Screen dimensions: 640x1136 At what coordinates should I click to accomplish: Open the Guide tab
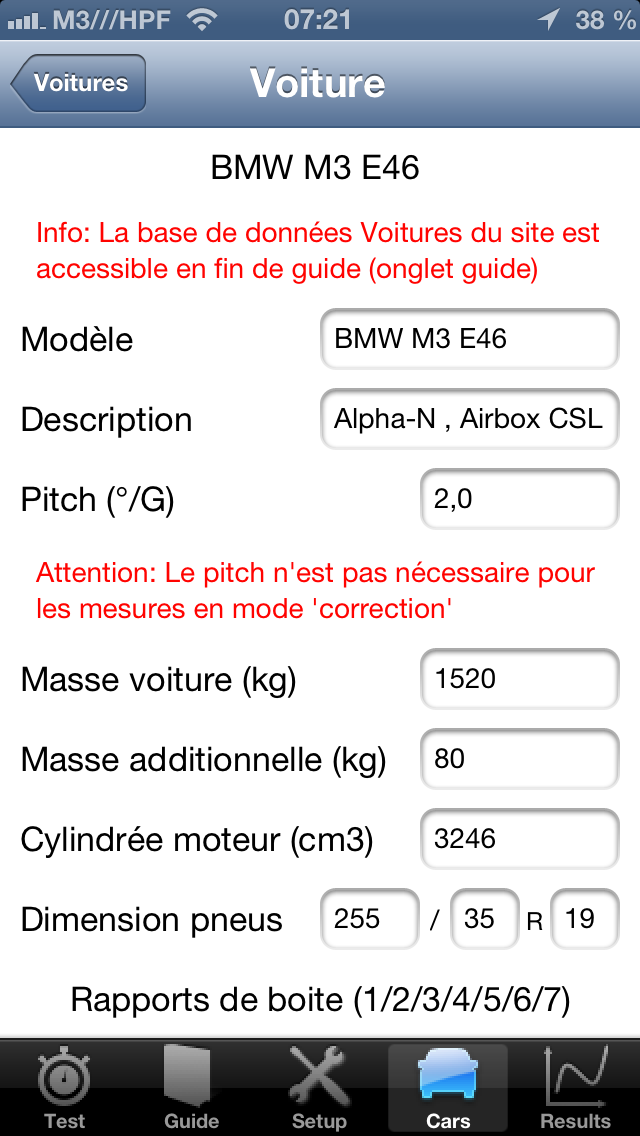192,1088
